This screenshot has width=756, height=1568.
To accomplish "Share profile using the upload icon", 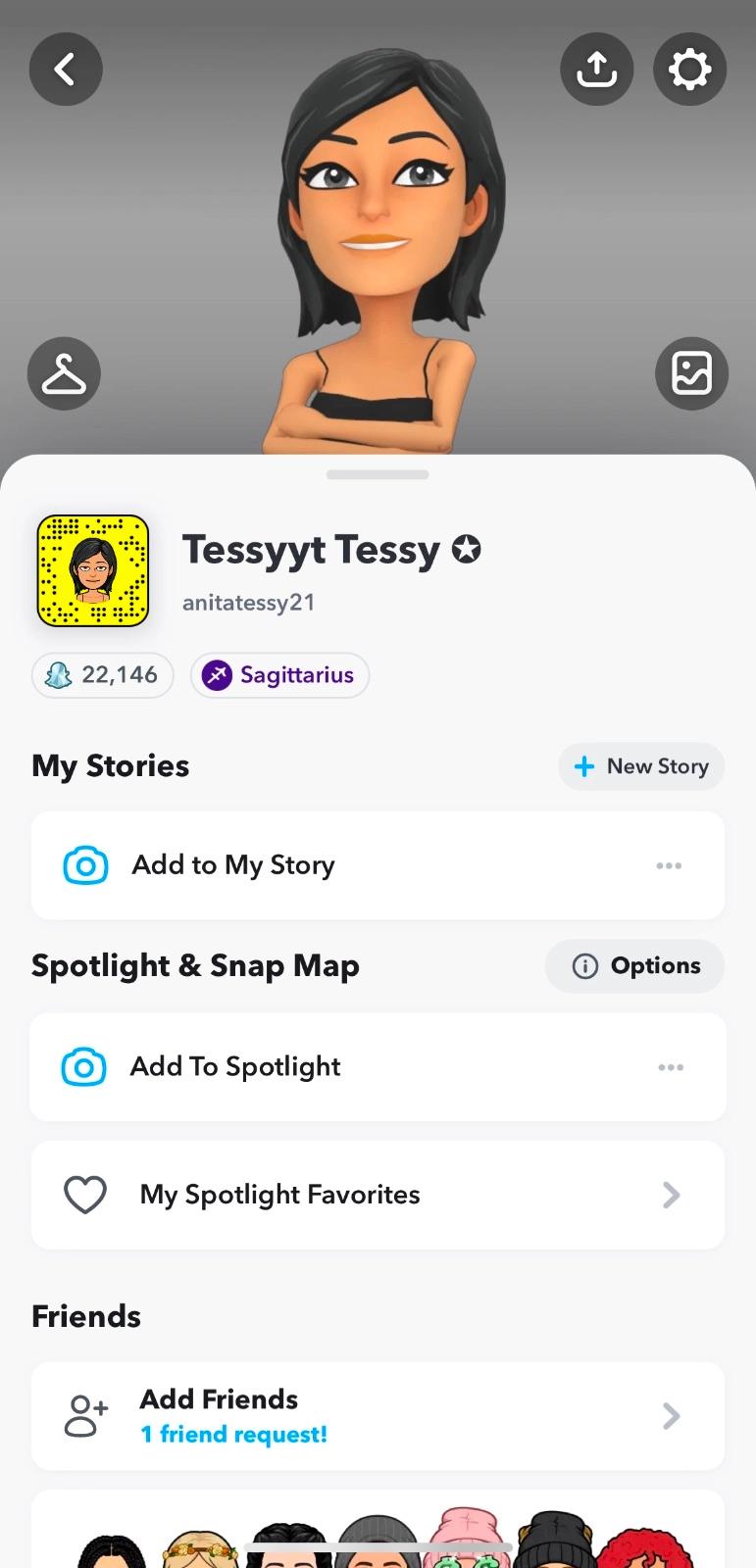I will pyautogui.click(x=596, y=69).
